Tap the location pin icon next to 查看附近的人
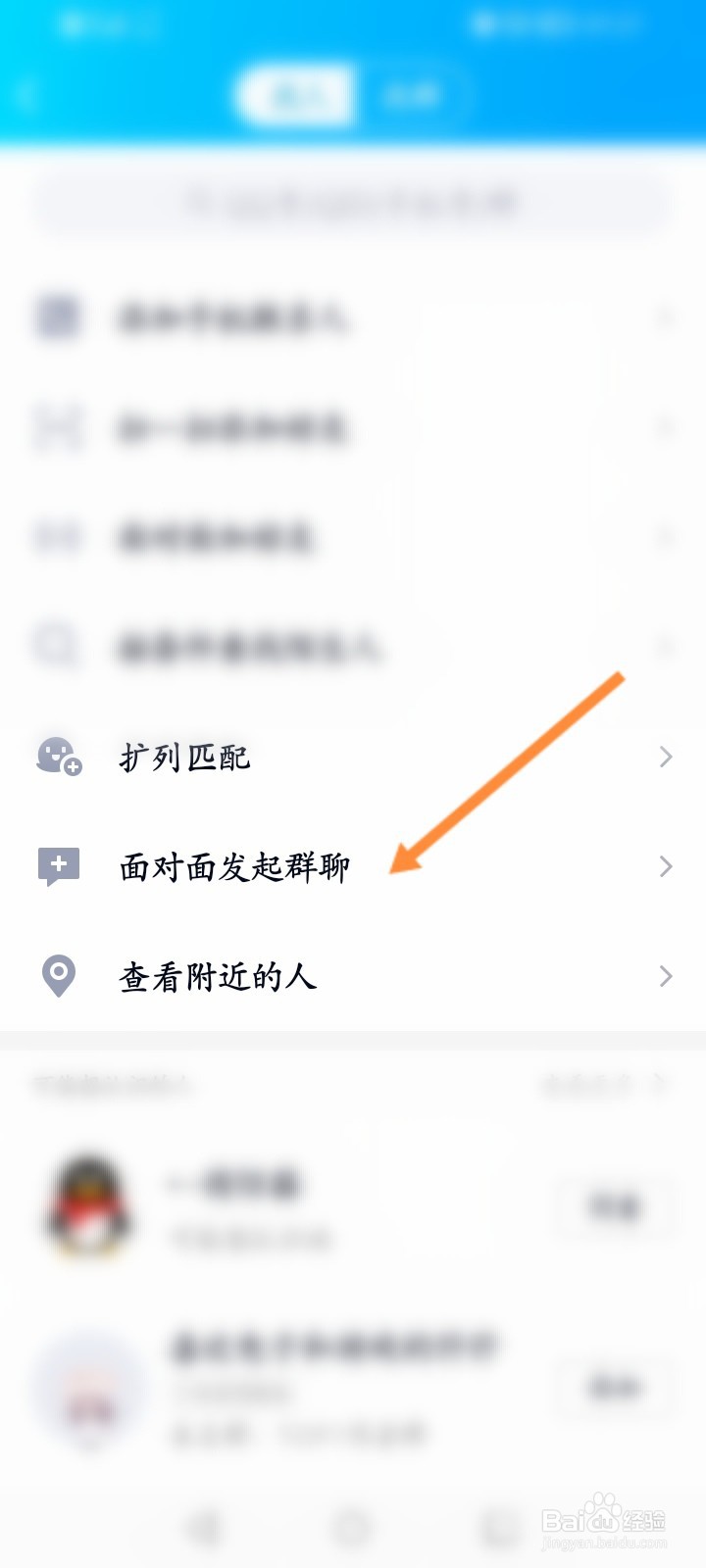 [x=57, y=975]
